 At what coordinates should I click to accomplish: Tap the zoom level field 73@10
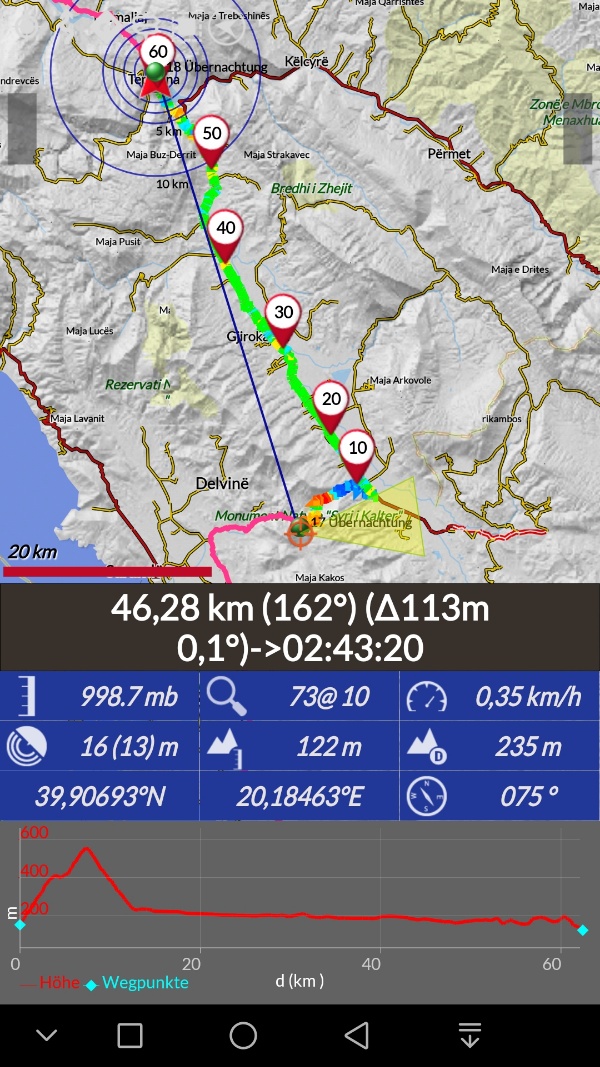299,696
